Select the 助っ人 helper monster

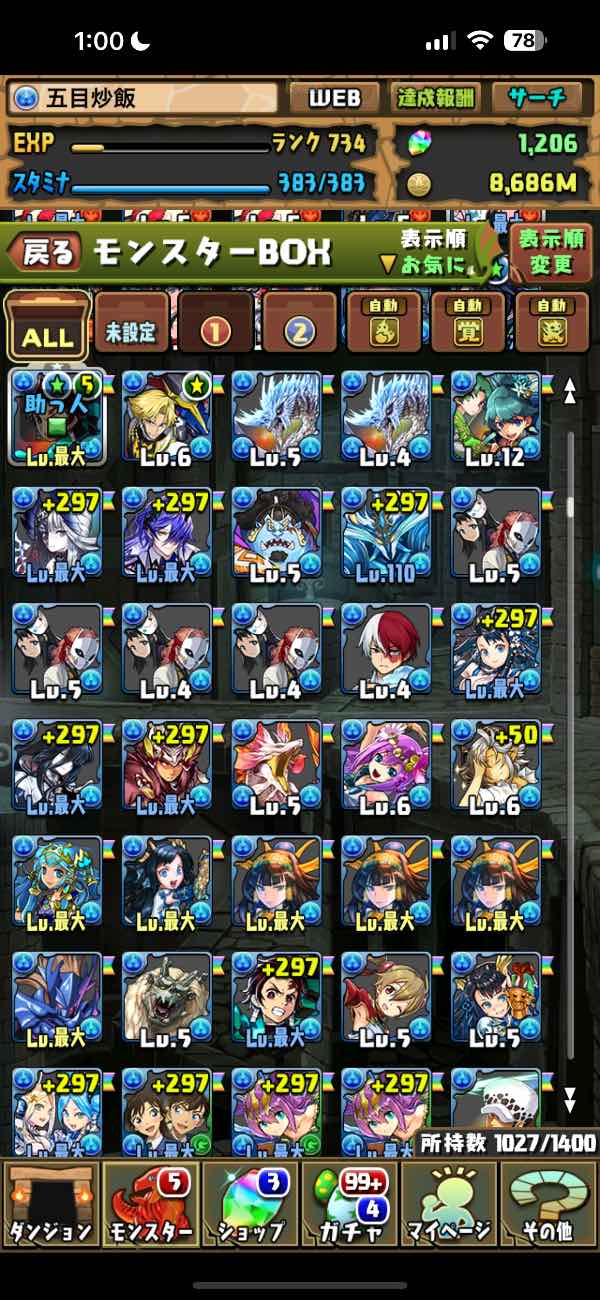57,417
